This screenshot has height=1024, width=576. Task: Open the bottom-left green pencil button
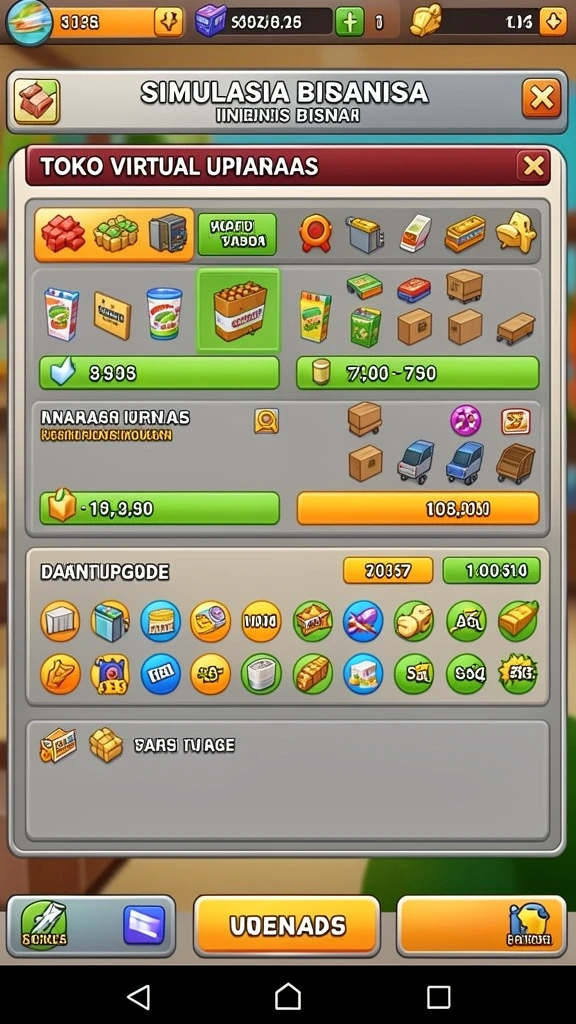pyautogui.click(x=44, y=925)
